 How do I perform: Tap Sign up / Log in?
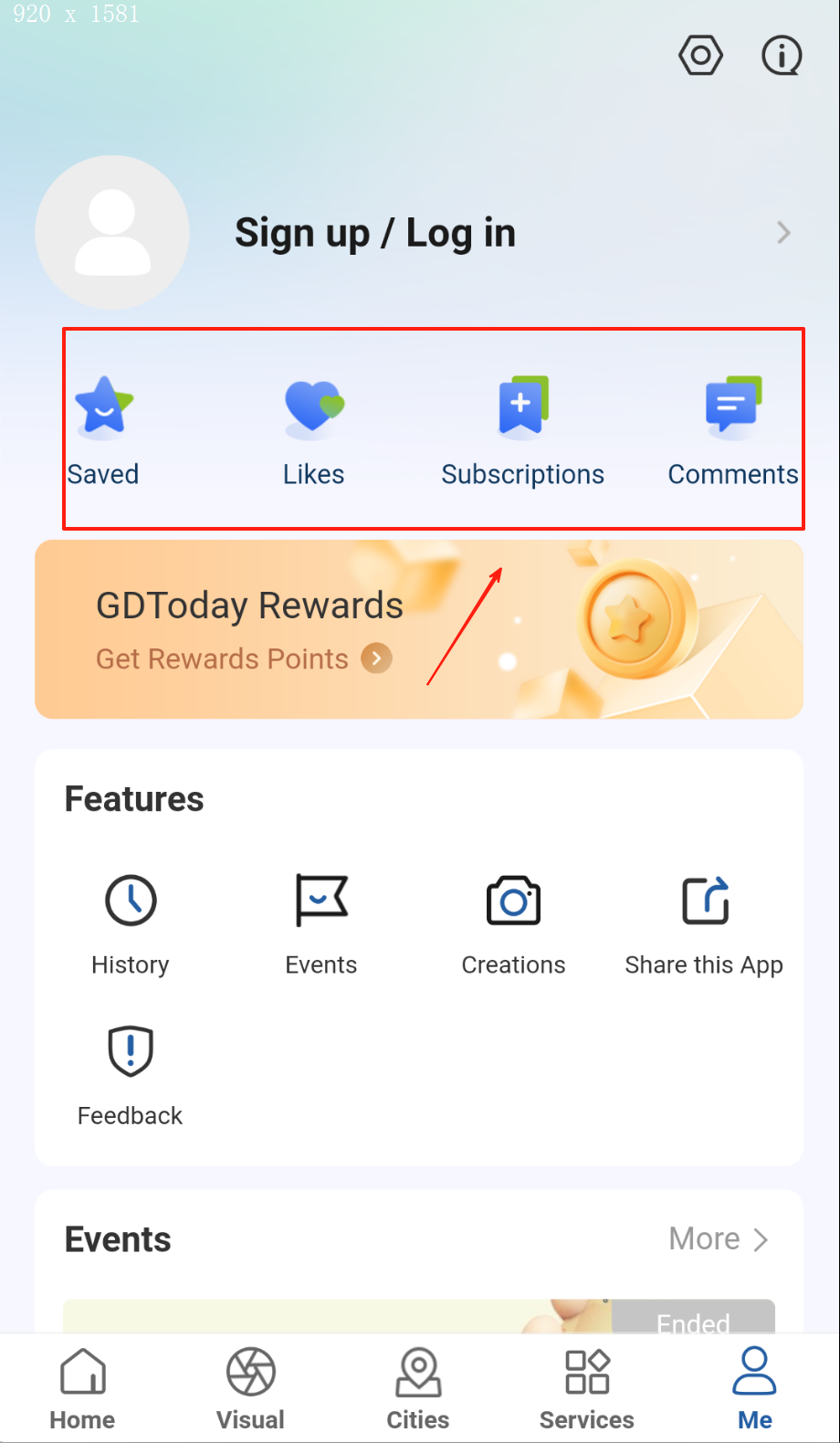click(375, 233)
